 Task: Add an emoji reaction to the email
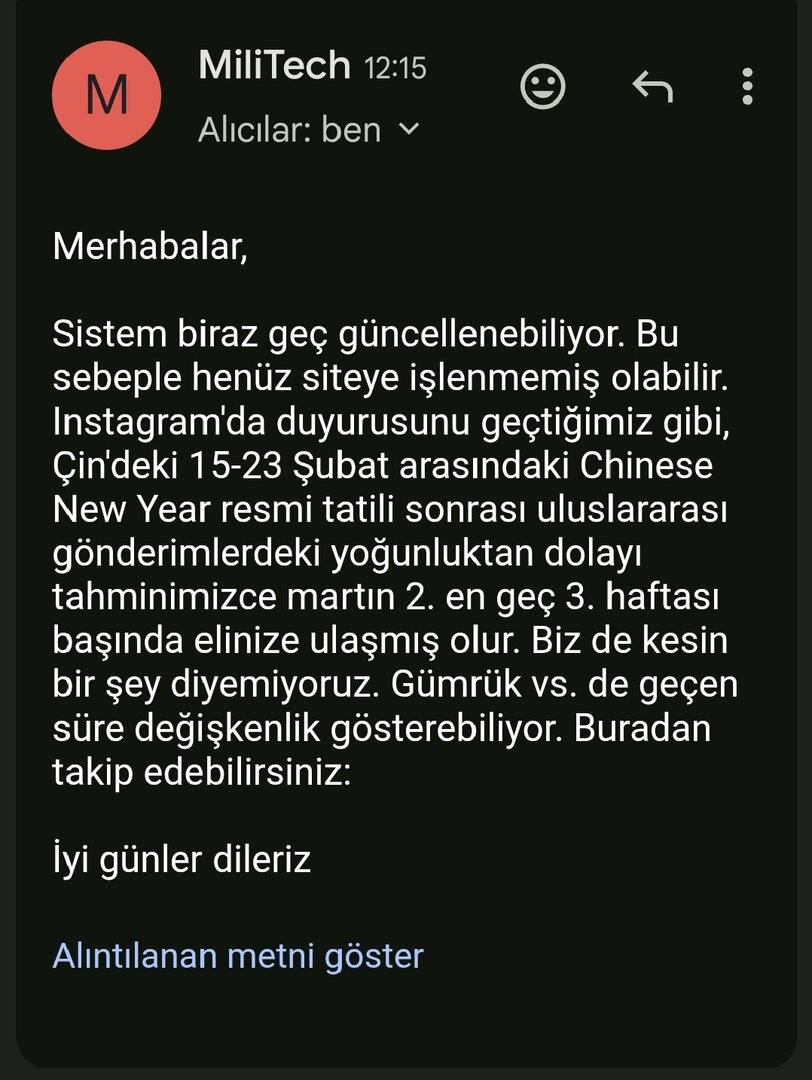(543, 87)
